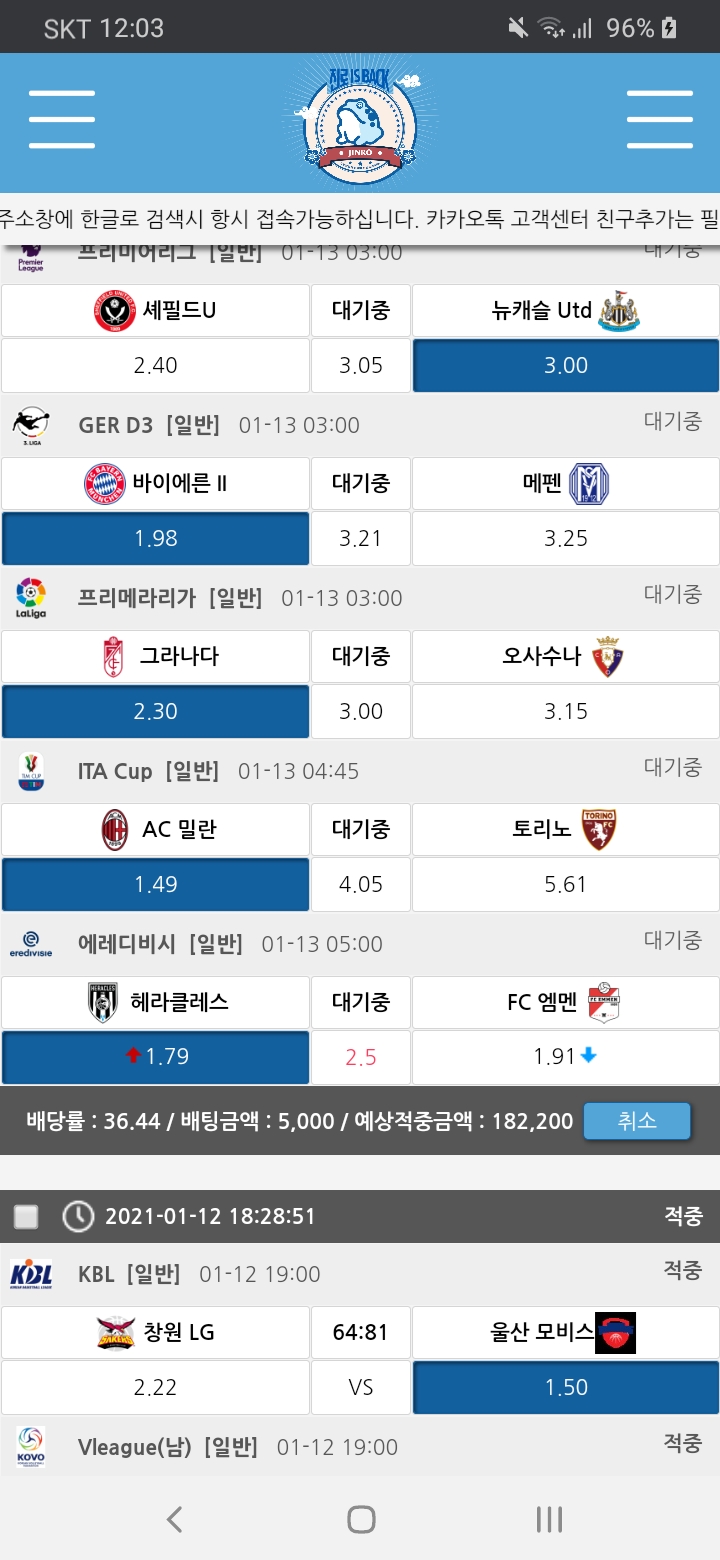Choose 오사수나 odds 3.15
This screenshot has height=1560, width=720.
tap(565, 712)
